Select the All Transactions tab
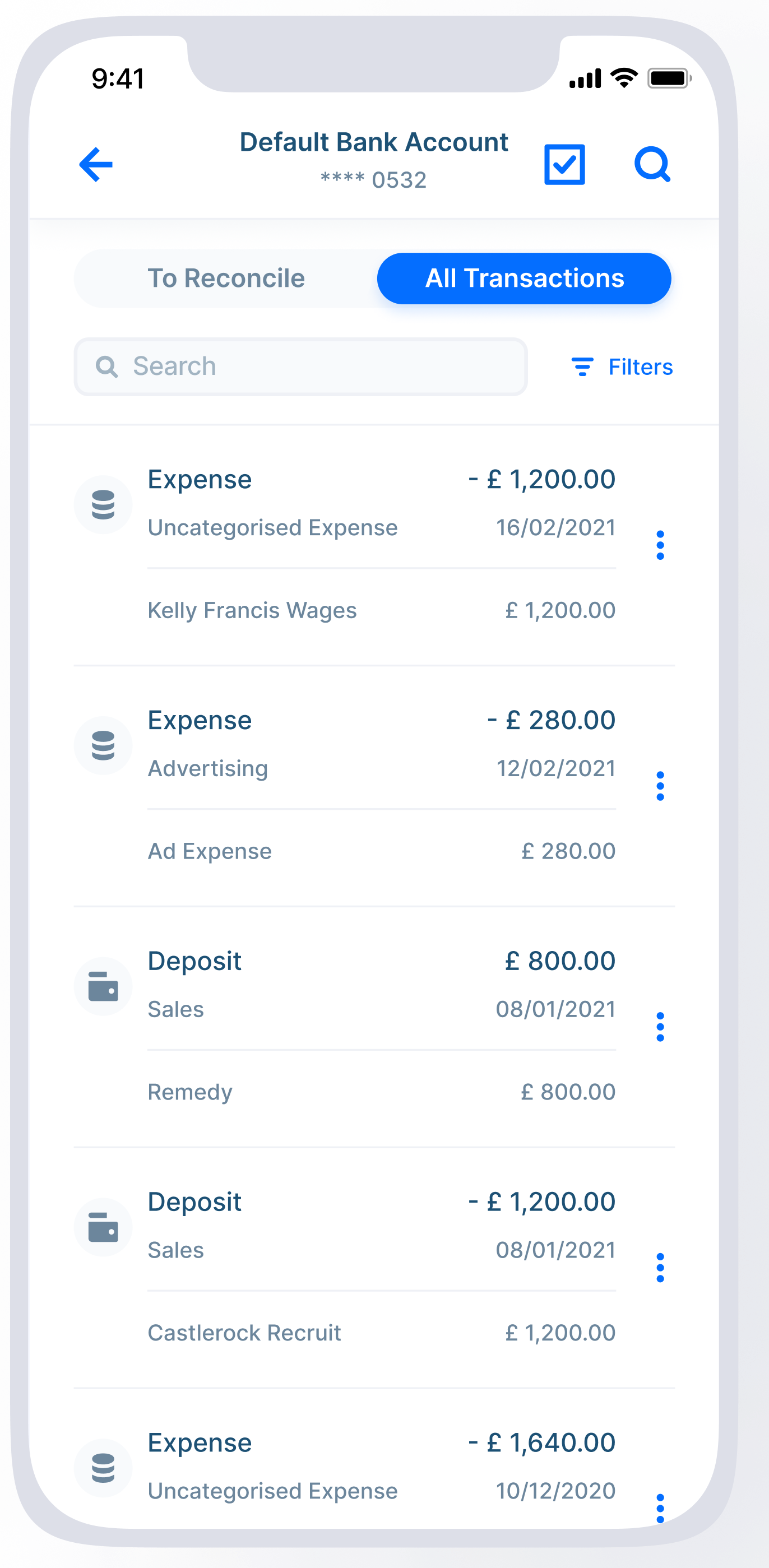769x1568 pixels. pyautogui.click(x=524, y=278)
